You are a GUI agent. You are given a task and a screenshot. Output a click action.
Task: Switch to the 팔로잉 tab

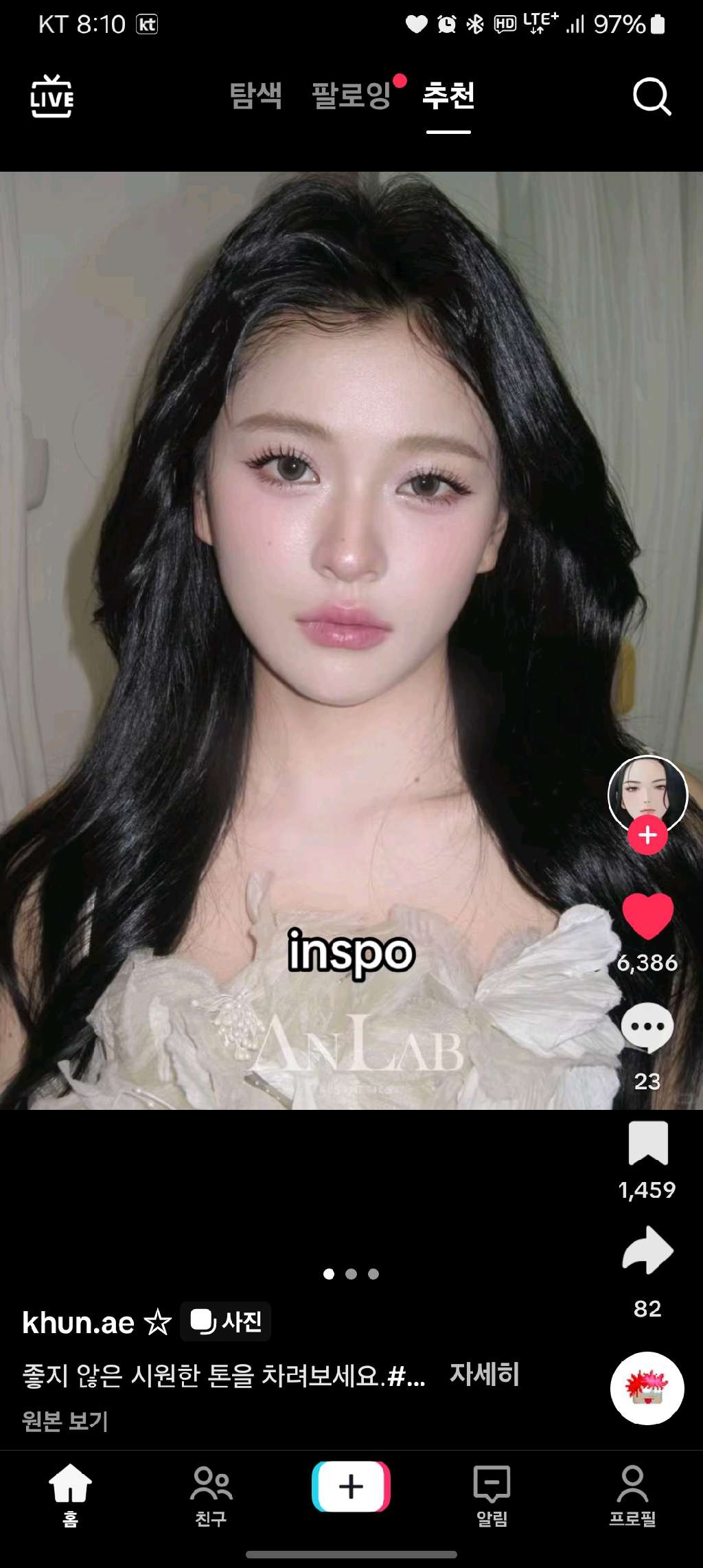351,96
